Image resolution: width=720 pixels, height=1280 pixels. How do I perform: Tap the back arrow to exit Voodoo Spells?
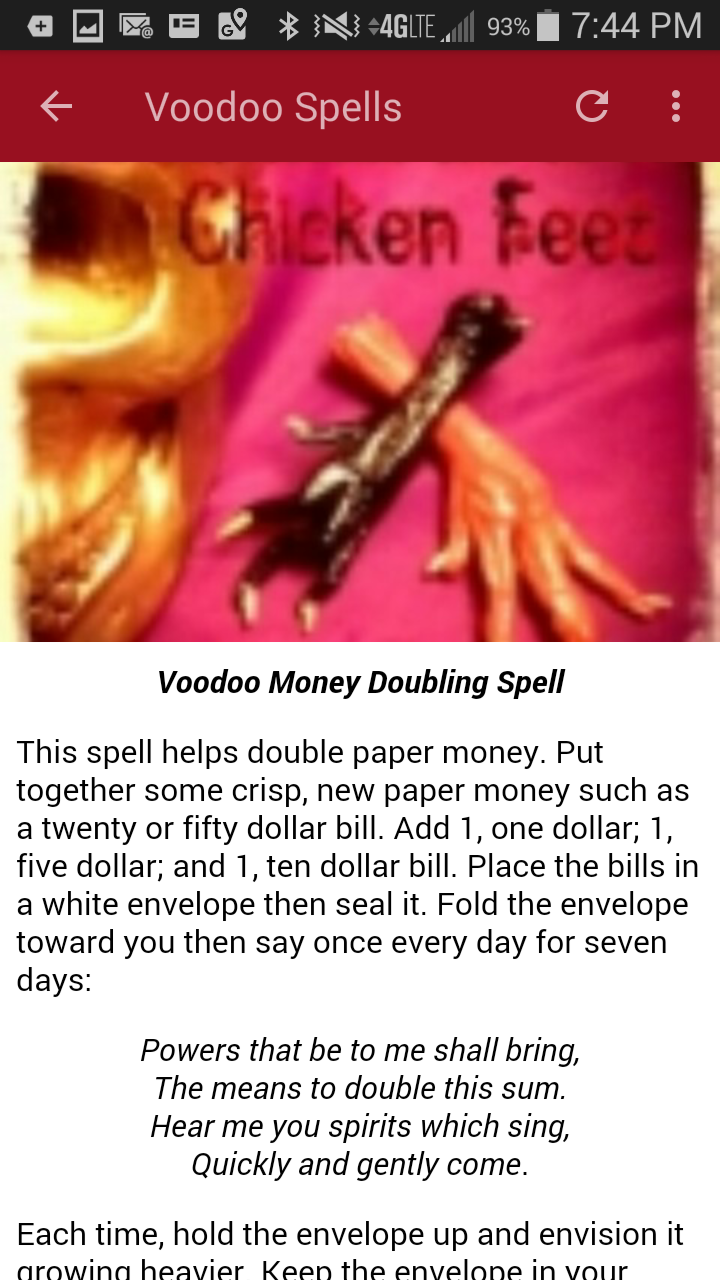pyautogui.click(x=56, y=106)
